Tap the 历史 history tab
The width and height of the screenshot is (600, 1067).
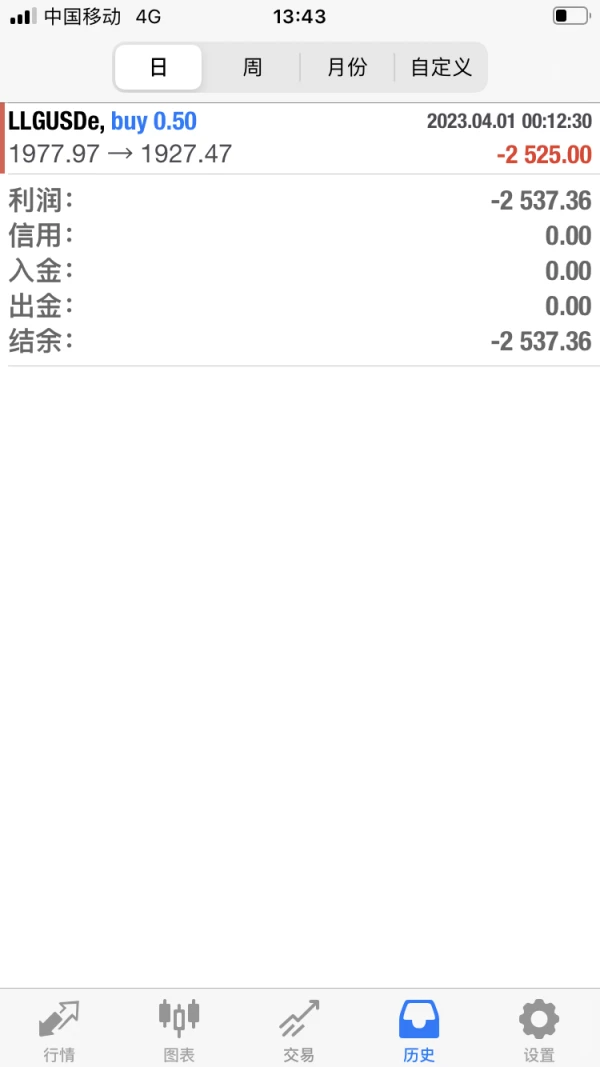pyautogui.click(x=419, y=1030)
